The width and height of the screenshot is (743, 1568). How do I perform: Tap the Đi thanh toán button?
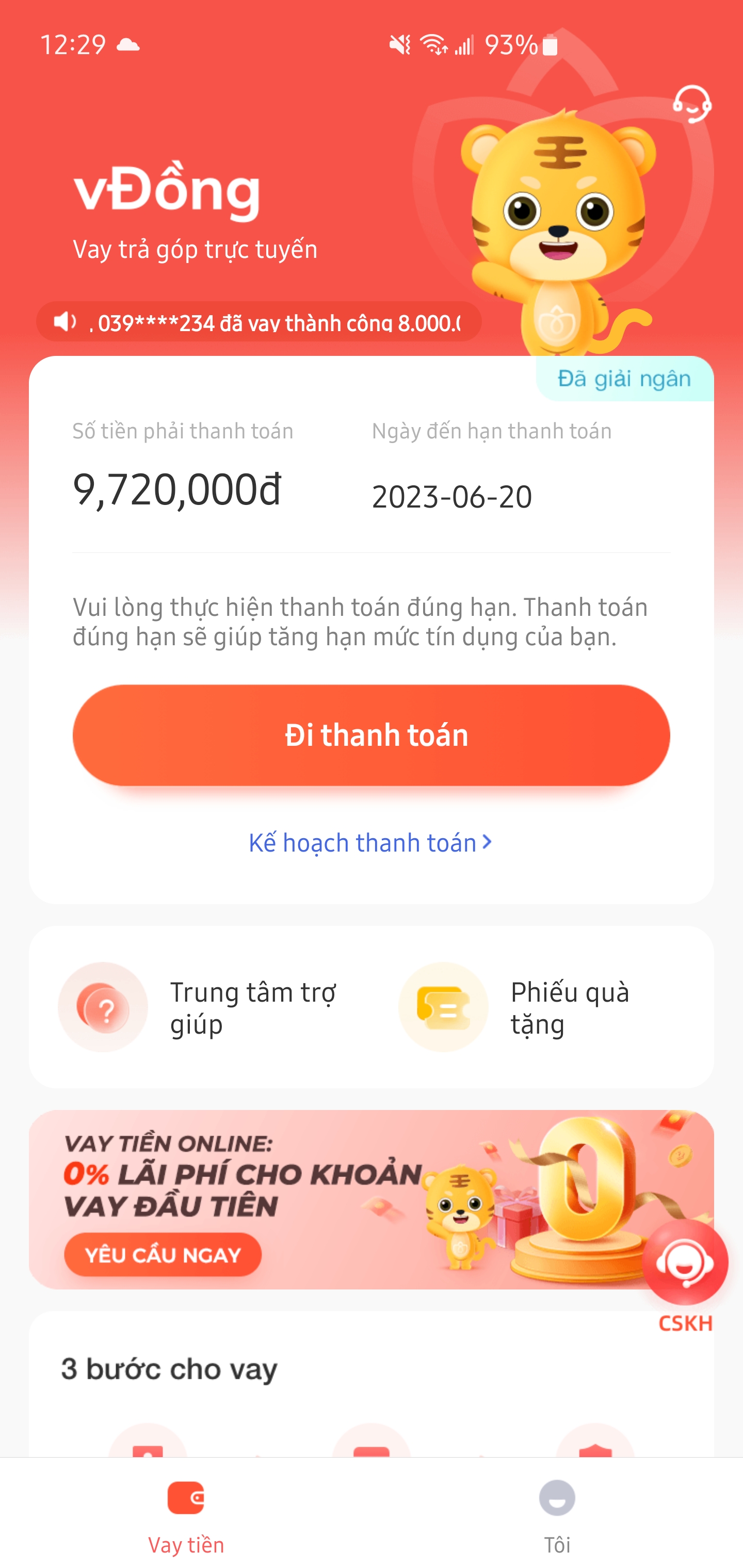coord(371,734)
